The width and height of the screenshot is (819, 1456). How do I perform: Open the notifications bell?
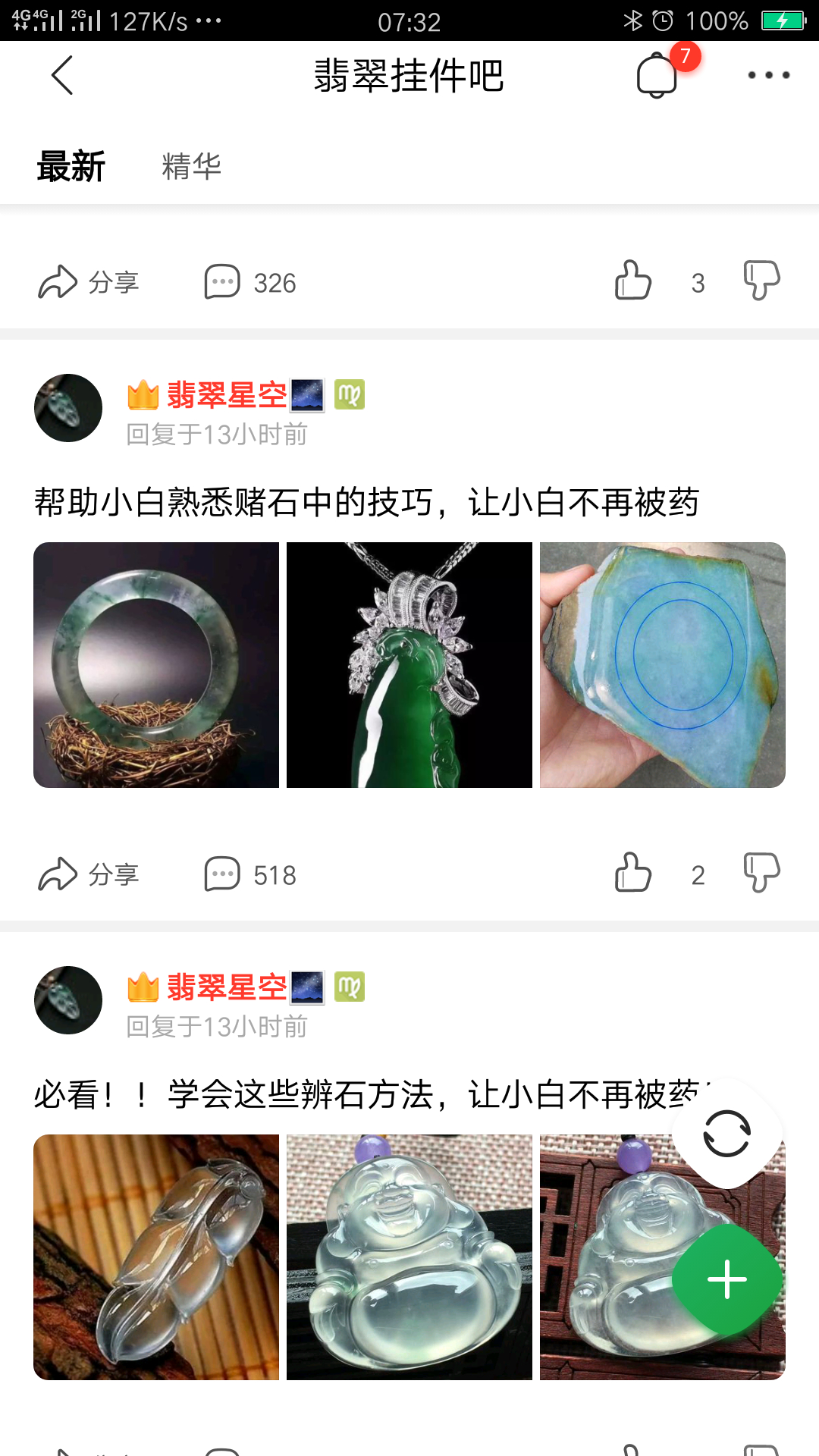tap(657, 75)
